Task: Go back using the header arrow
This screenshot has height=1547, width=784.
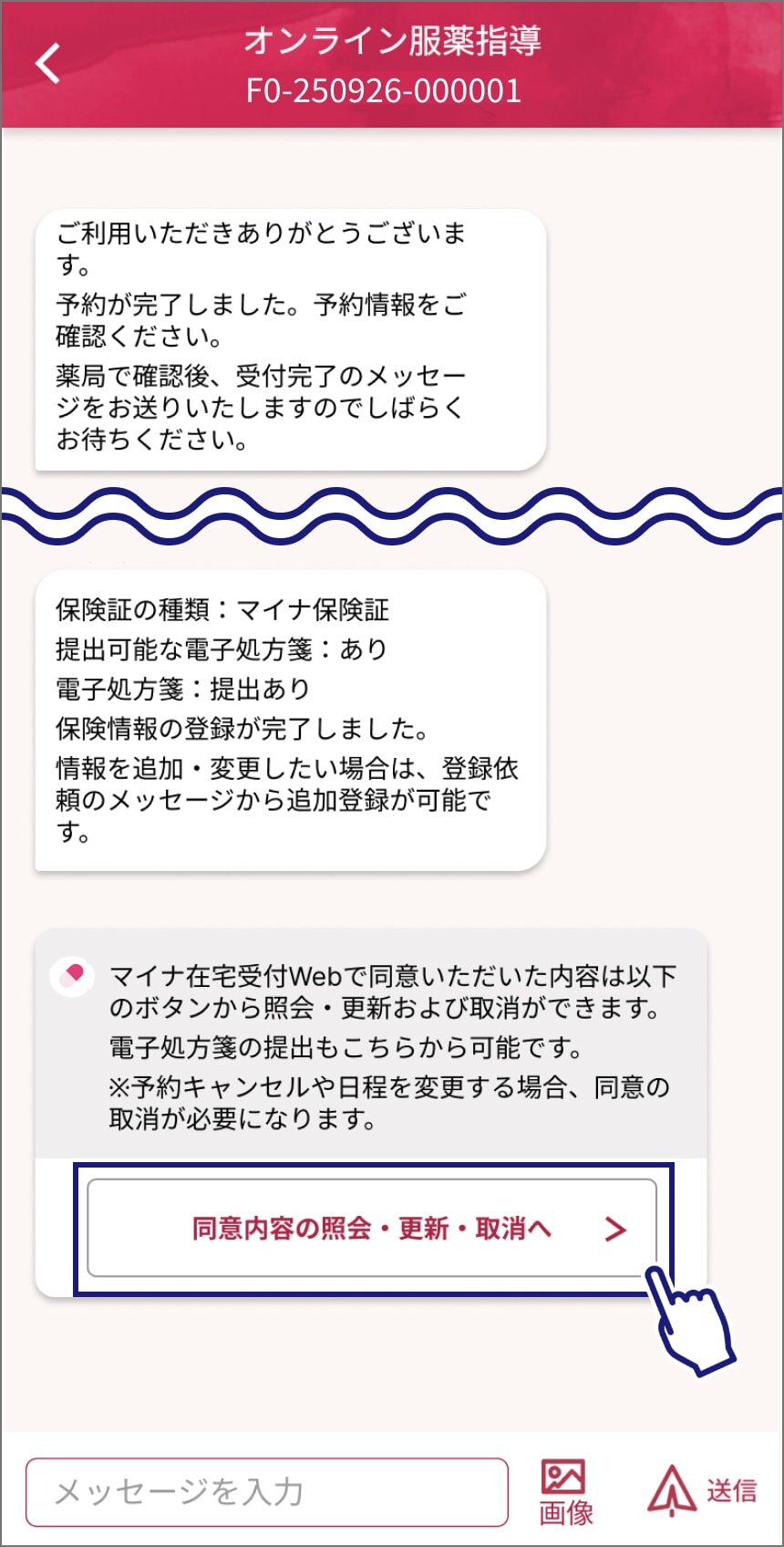Action: coord(48,64)
